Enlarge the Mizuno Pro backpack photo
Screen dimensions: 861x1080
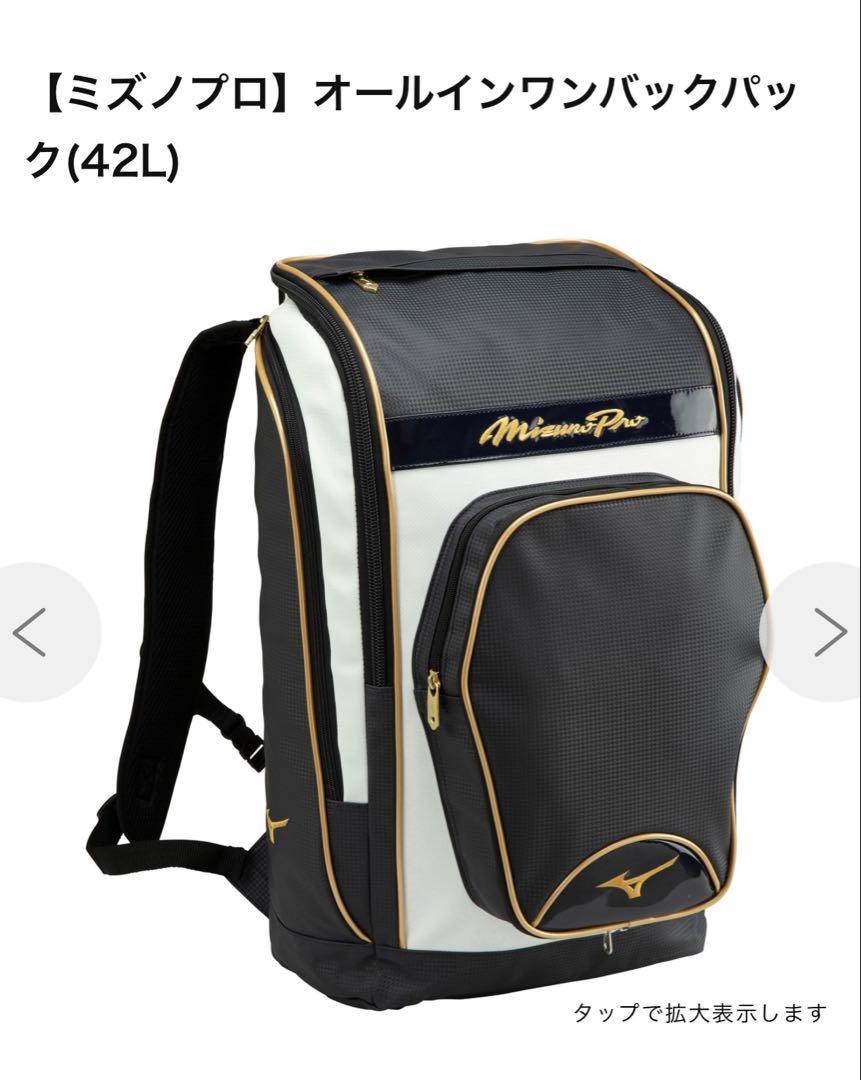coord(500,600)
